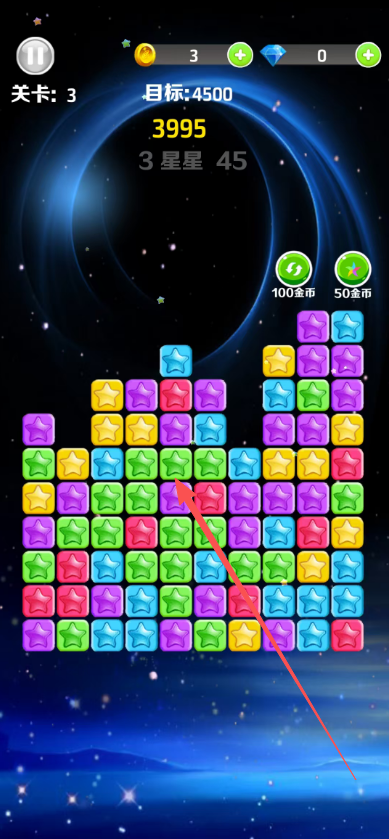Use the 100金币 shuffle power-up
The height and width of the screenshot is (839, 389).
click(x=294, y=269)
